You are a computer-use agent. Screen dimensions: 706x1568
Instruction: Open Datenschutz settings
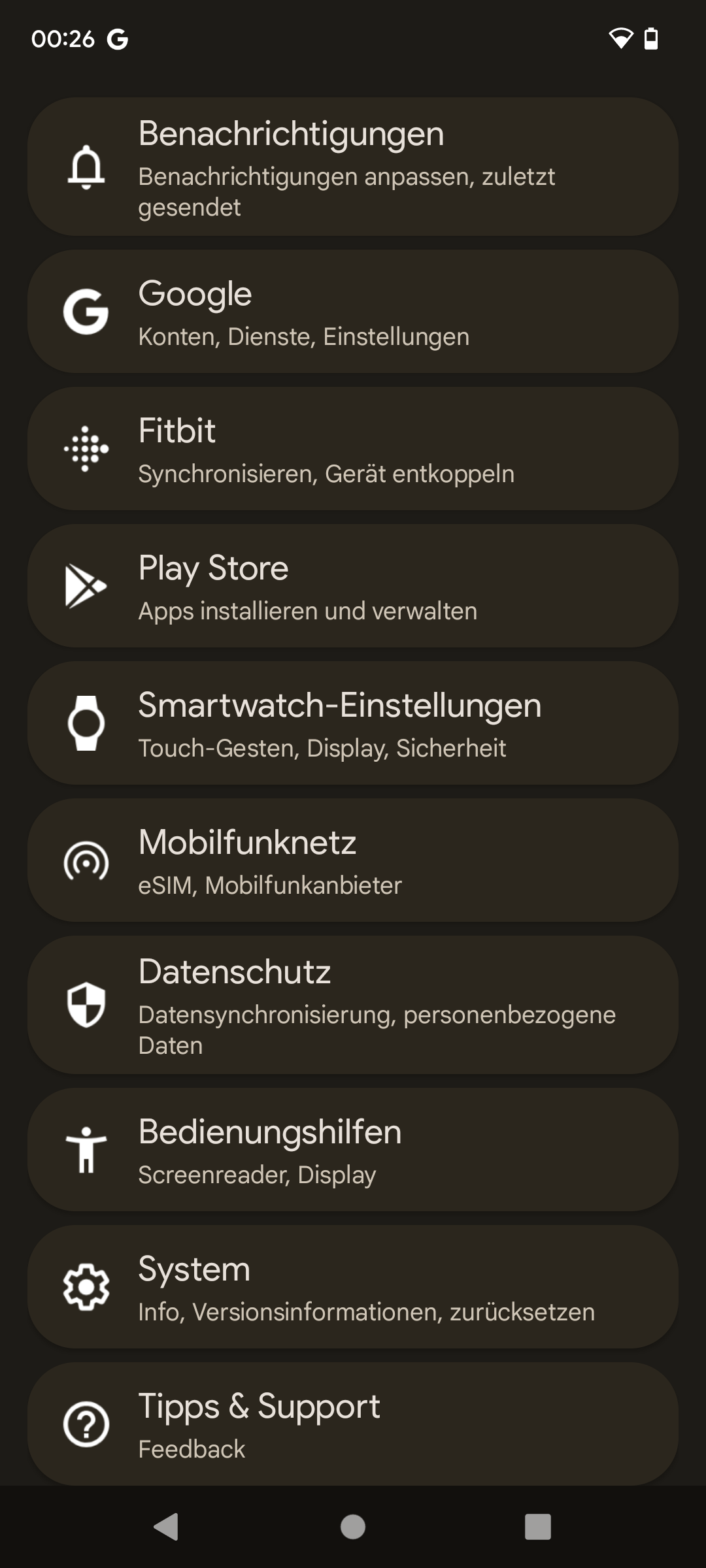[353, 1005]
